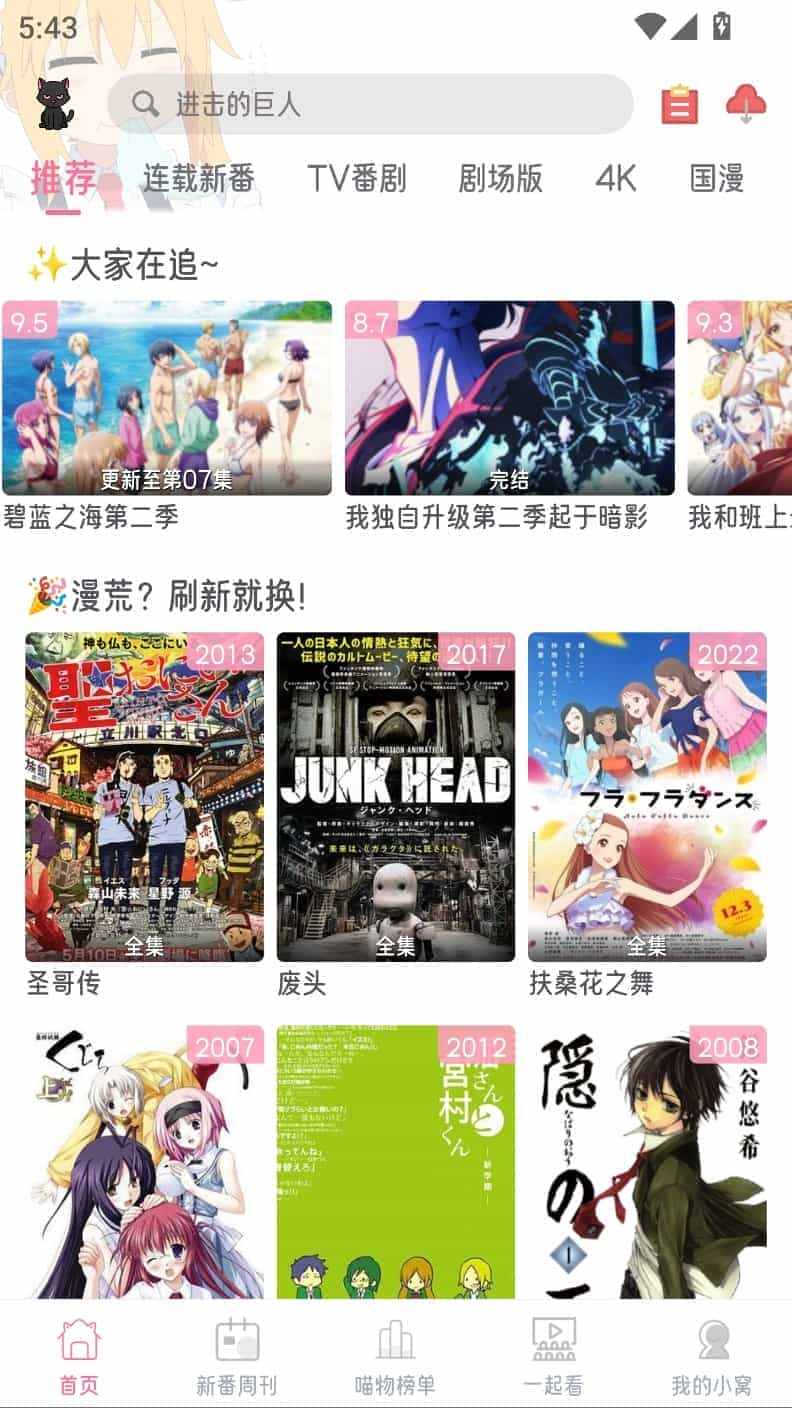Show the 4K tab
Screen dimensions: 792x1408
click(616, 179)
